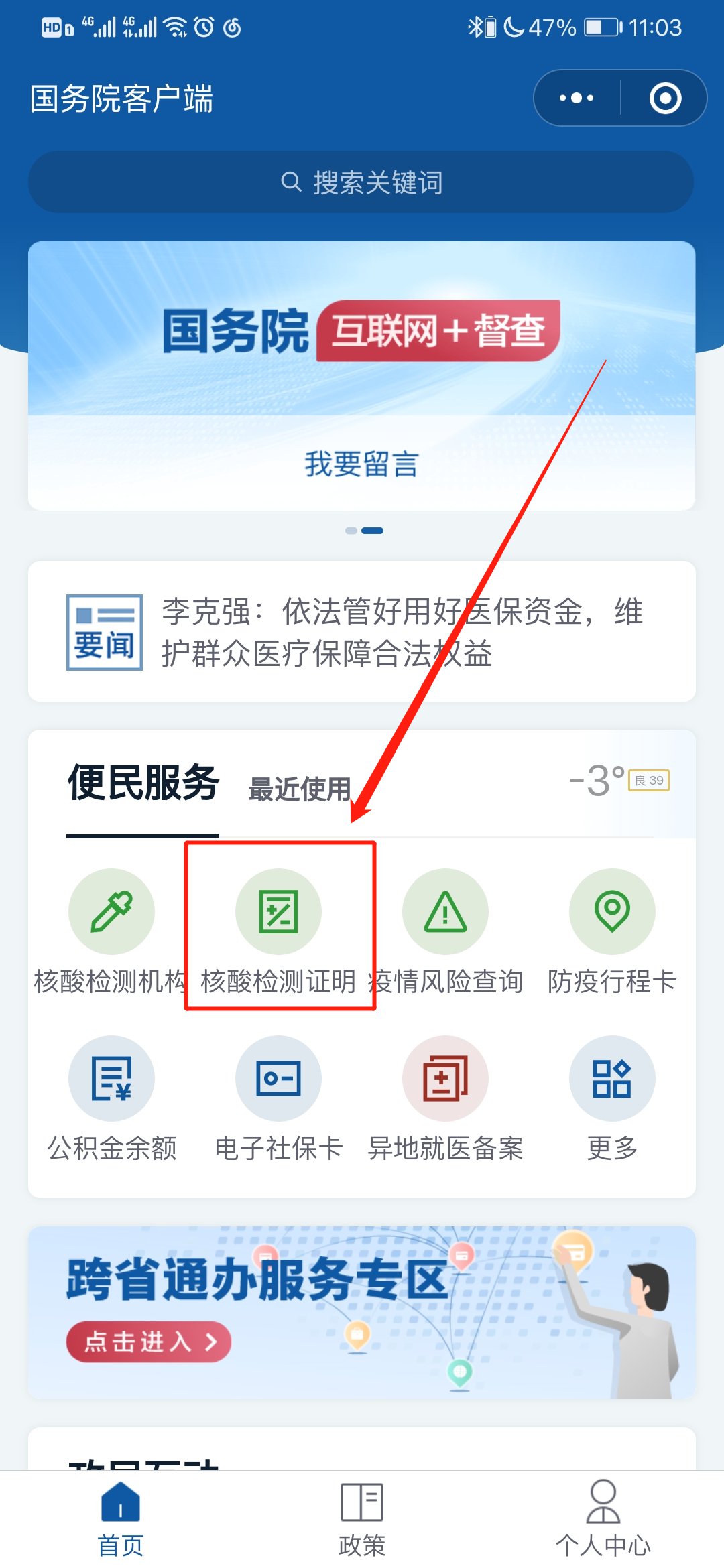Open the 互联网+督查 banner

361,330
